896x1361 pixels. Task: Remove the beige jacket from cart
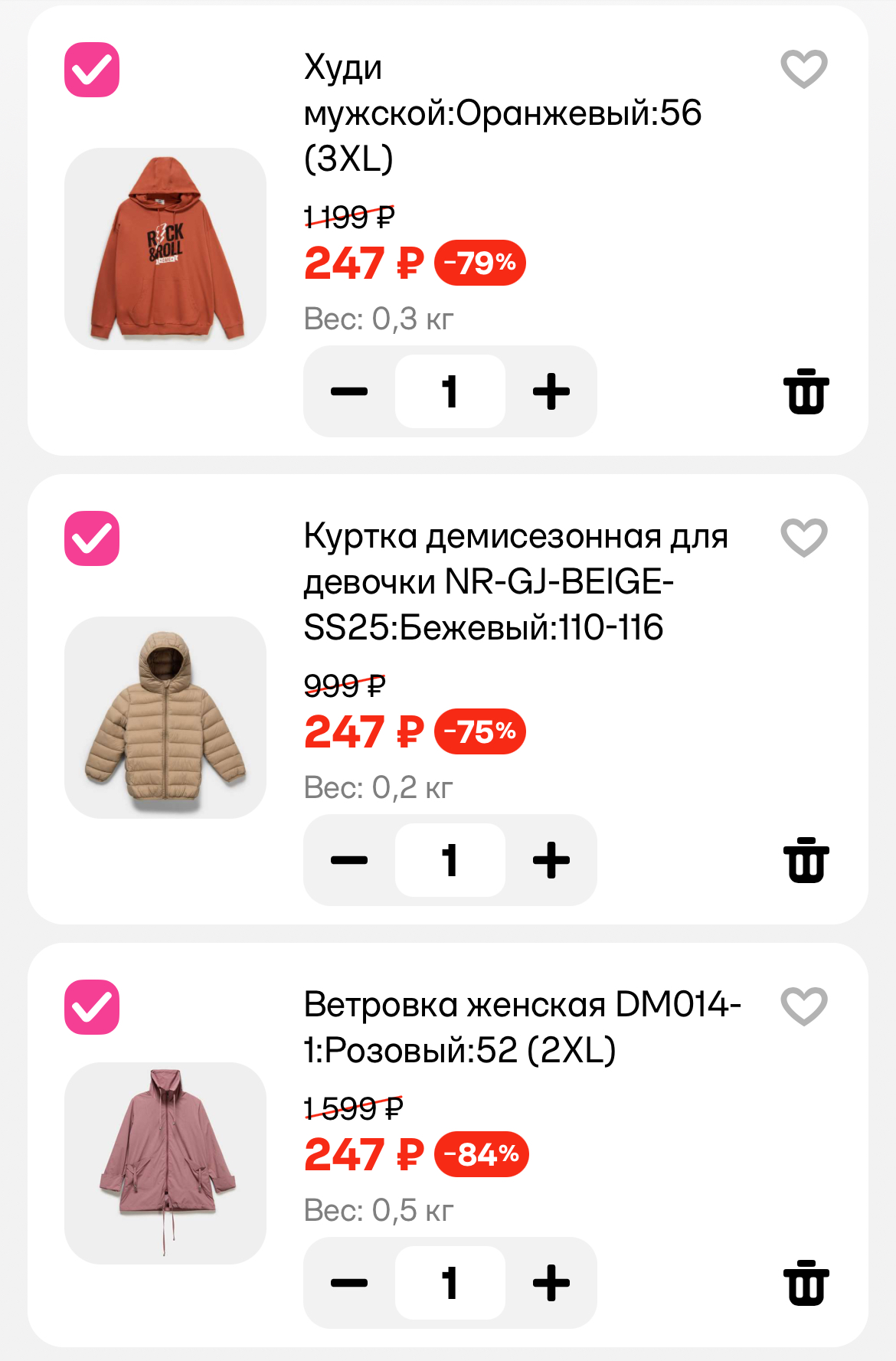click(x=806, y=861)
